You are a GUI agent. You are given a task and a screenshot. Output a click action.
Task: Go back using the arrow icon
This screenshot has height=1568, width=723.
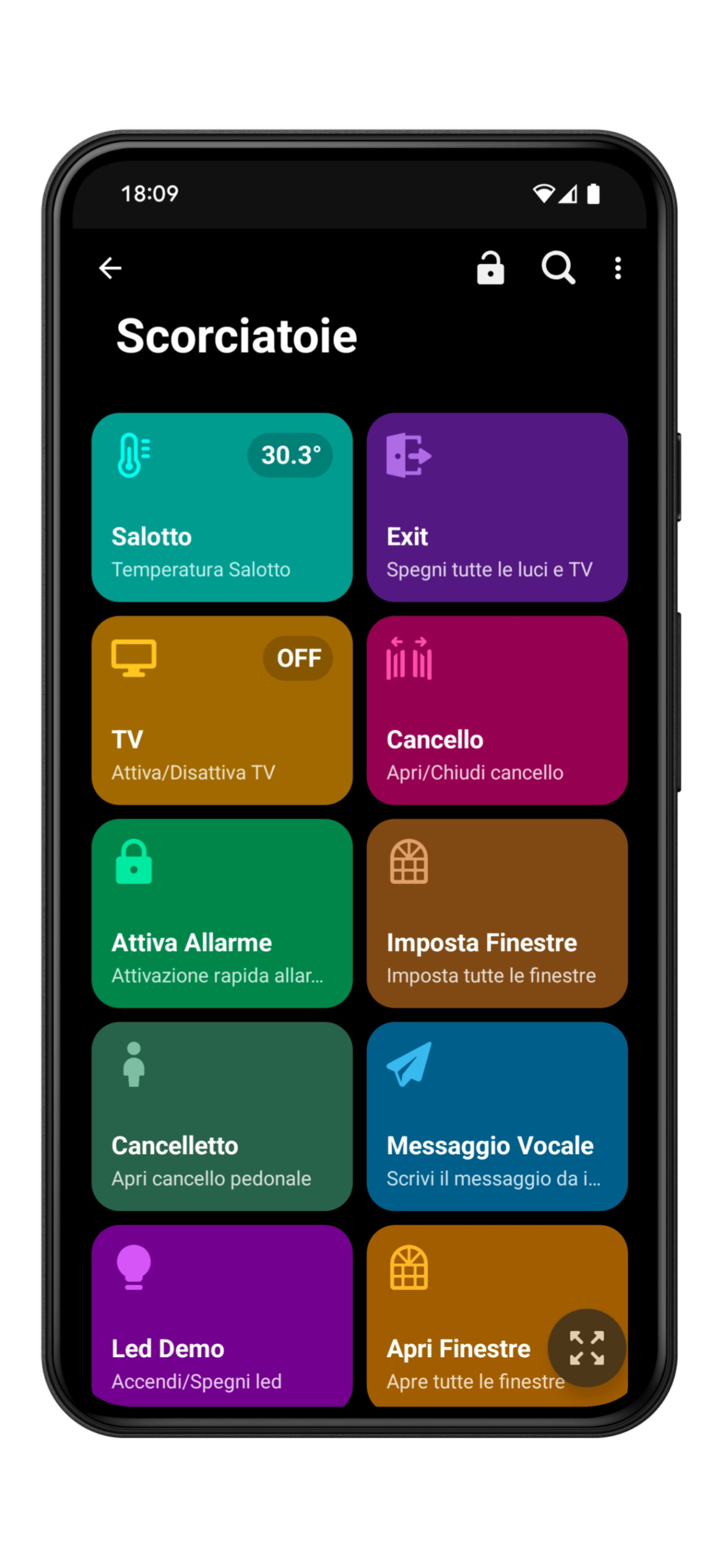pos(110,268)
